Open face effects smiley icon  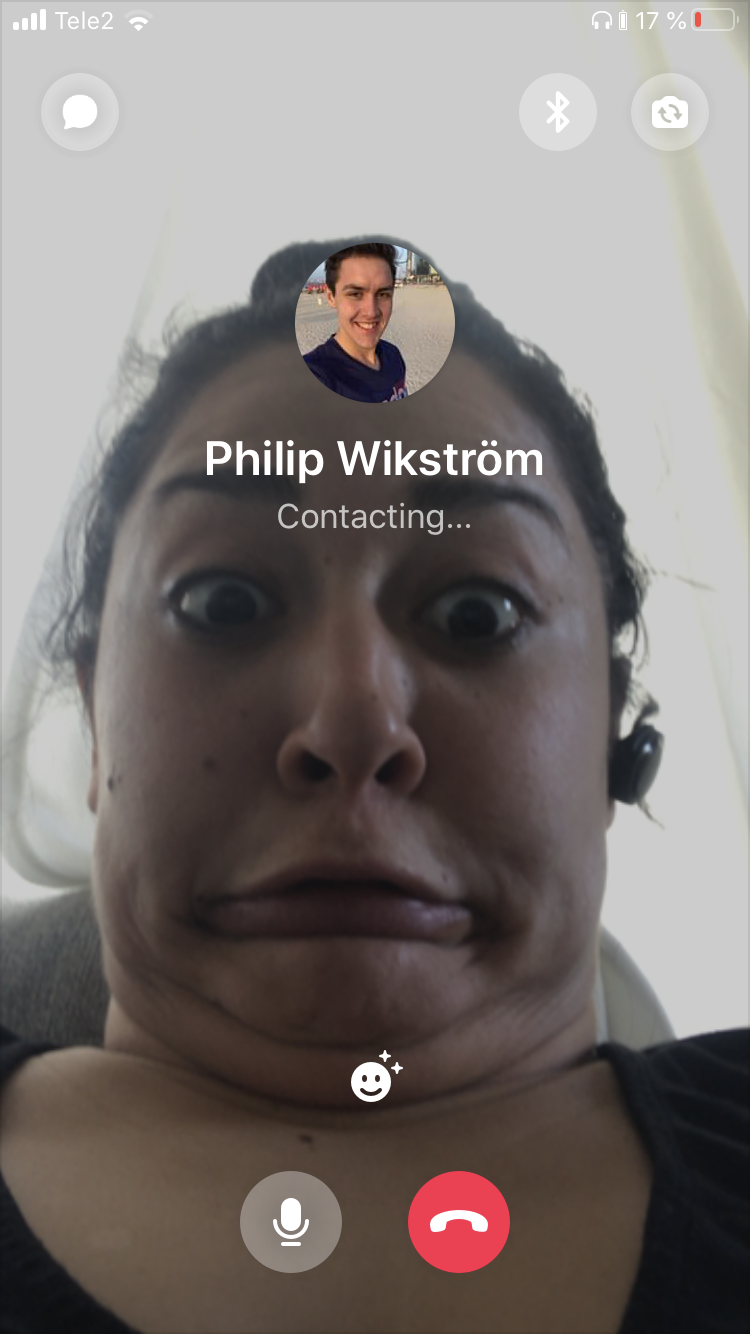[376, 1079]
